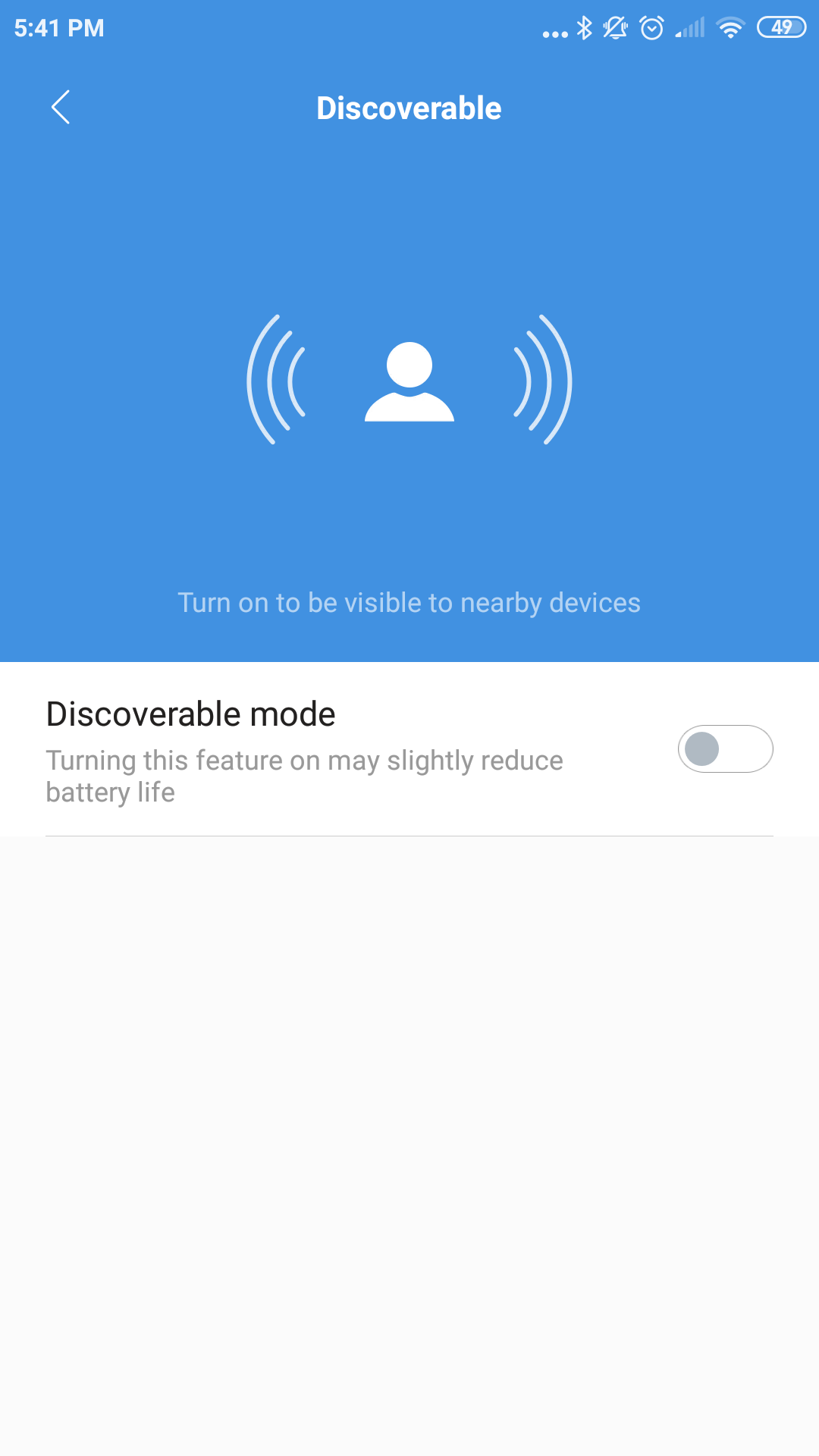Go back from Discoverable screen

click(x=61, y=107)
